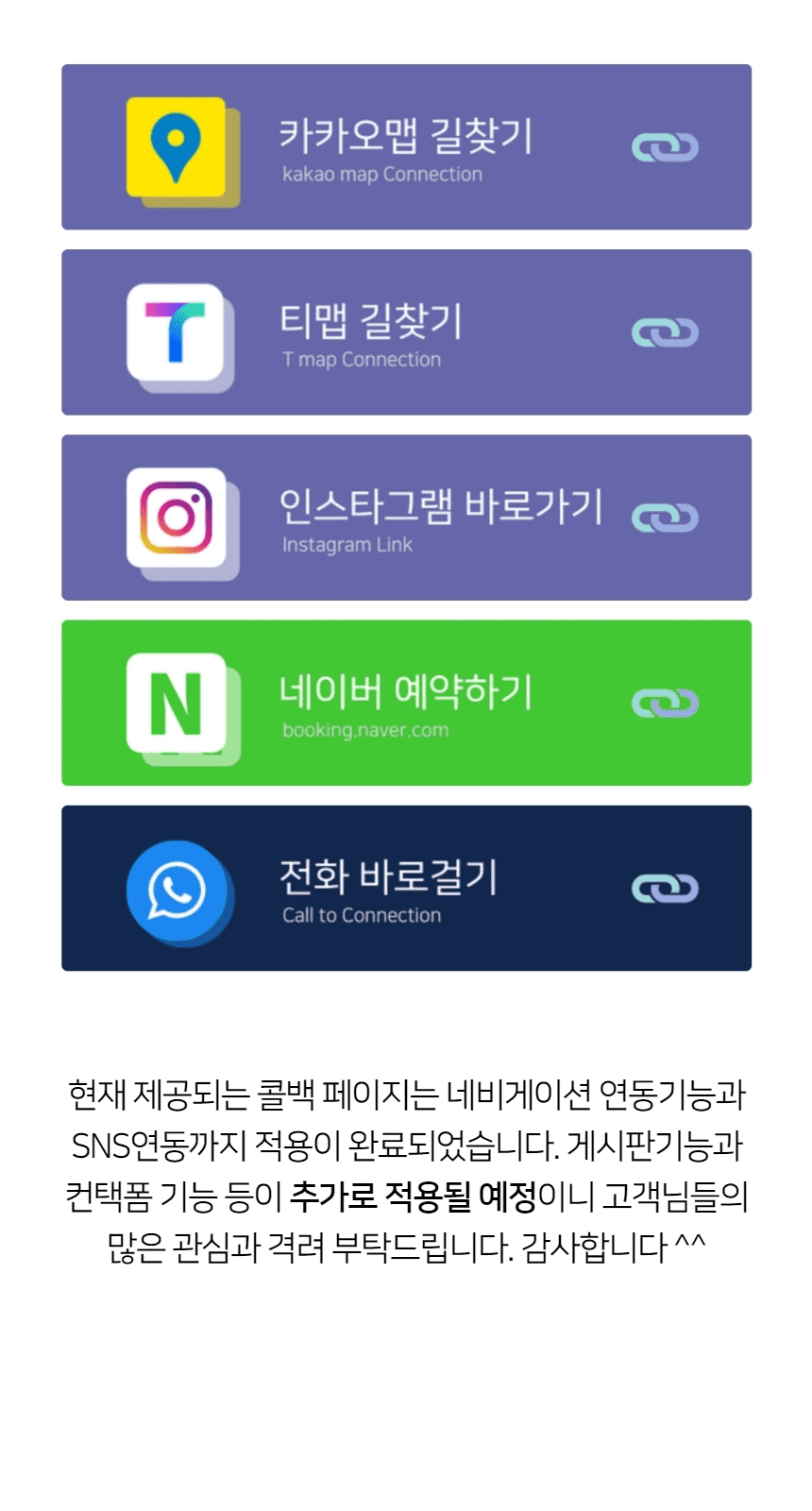The width and height of the screenshot is (812, 1511).
Task: Open T map directions link
Action: coord(406,332)
